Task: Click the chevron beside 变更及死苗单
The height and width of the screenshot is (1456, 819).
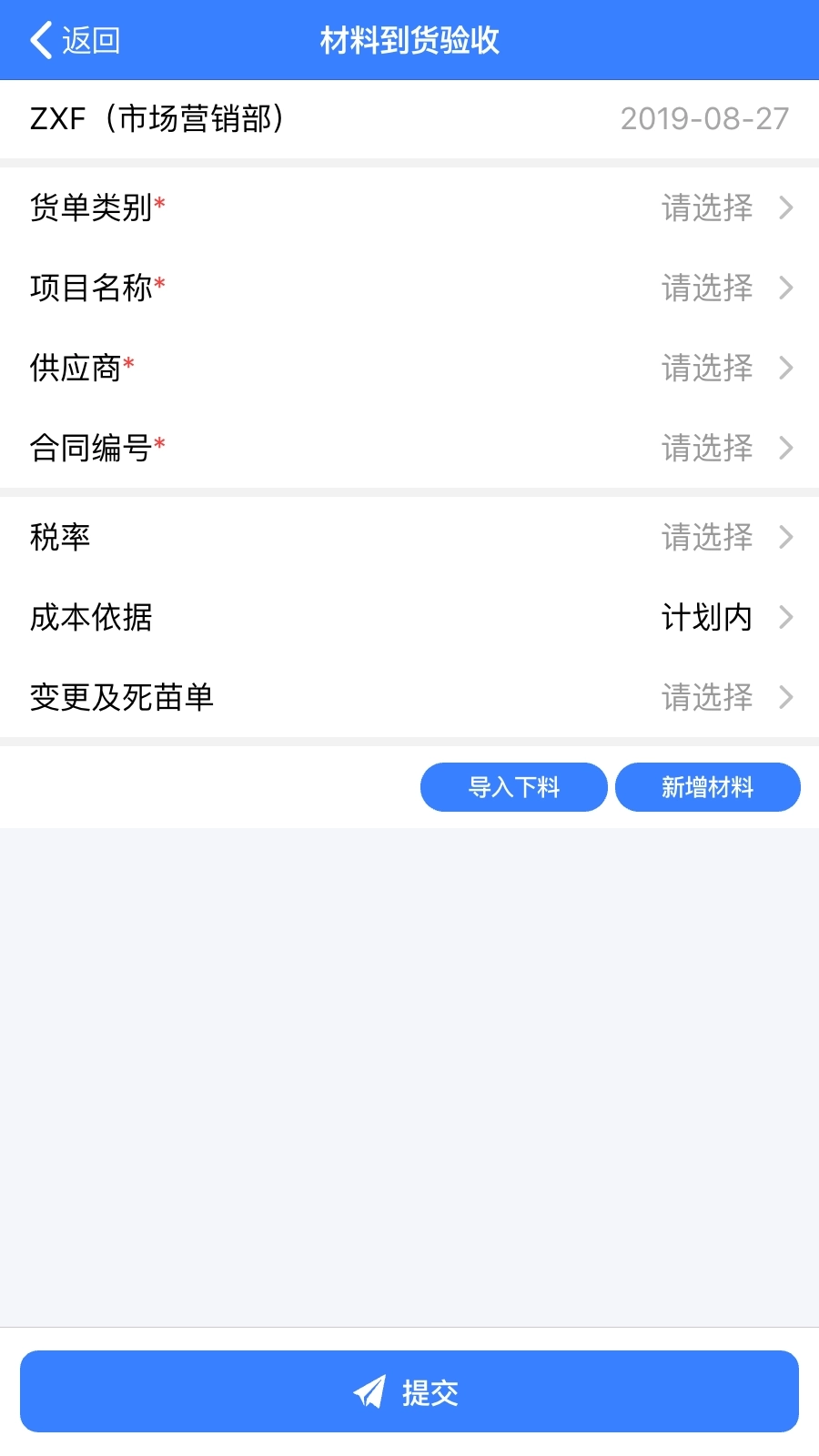Action: tap(786, 698)
